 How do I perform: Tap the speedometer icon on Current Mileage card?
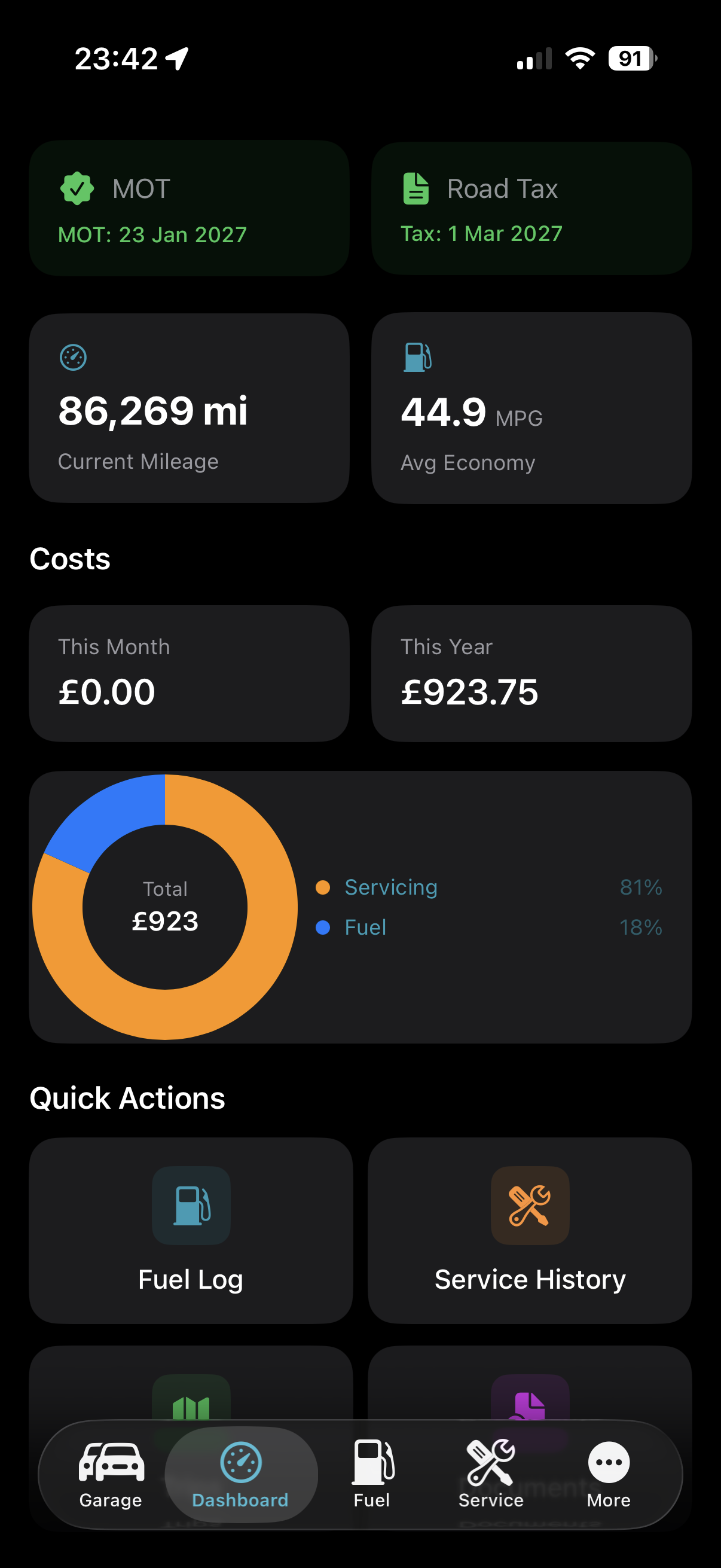click(72, 358)
